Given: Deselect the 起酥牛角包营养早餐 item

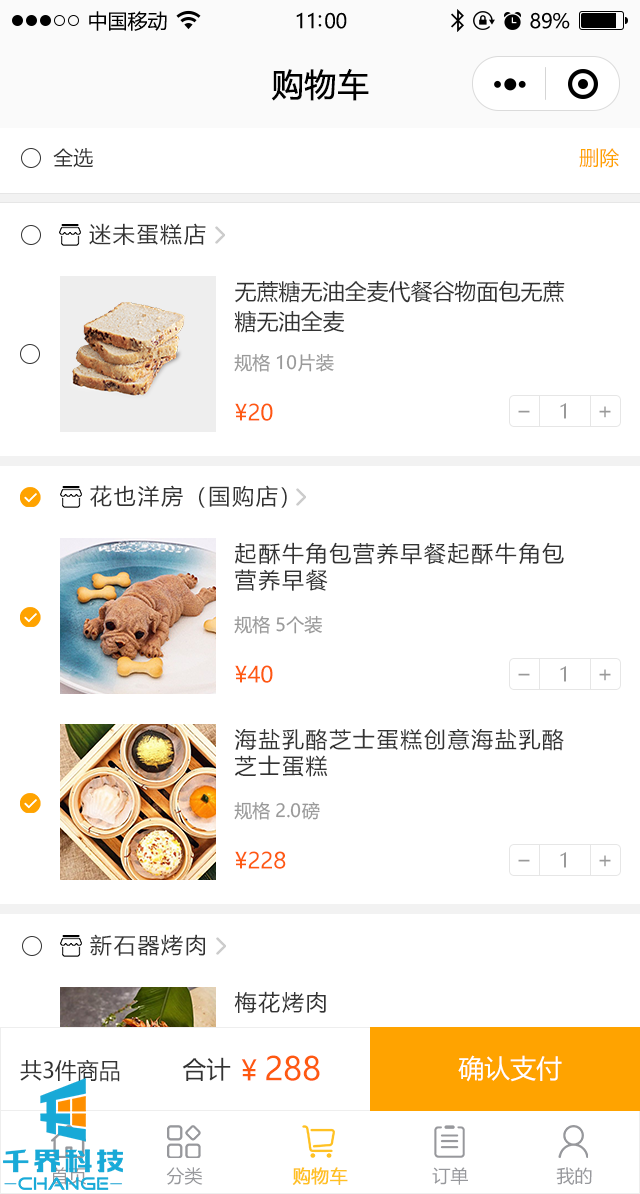Looking at the screenshot, I should click(30, 617).
